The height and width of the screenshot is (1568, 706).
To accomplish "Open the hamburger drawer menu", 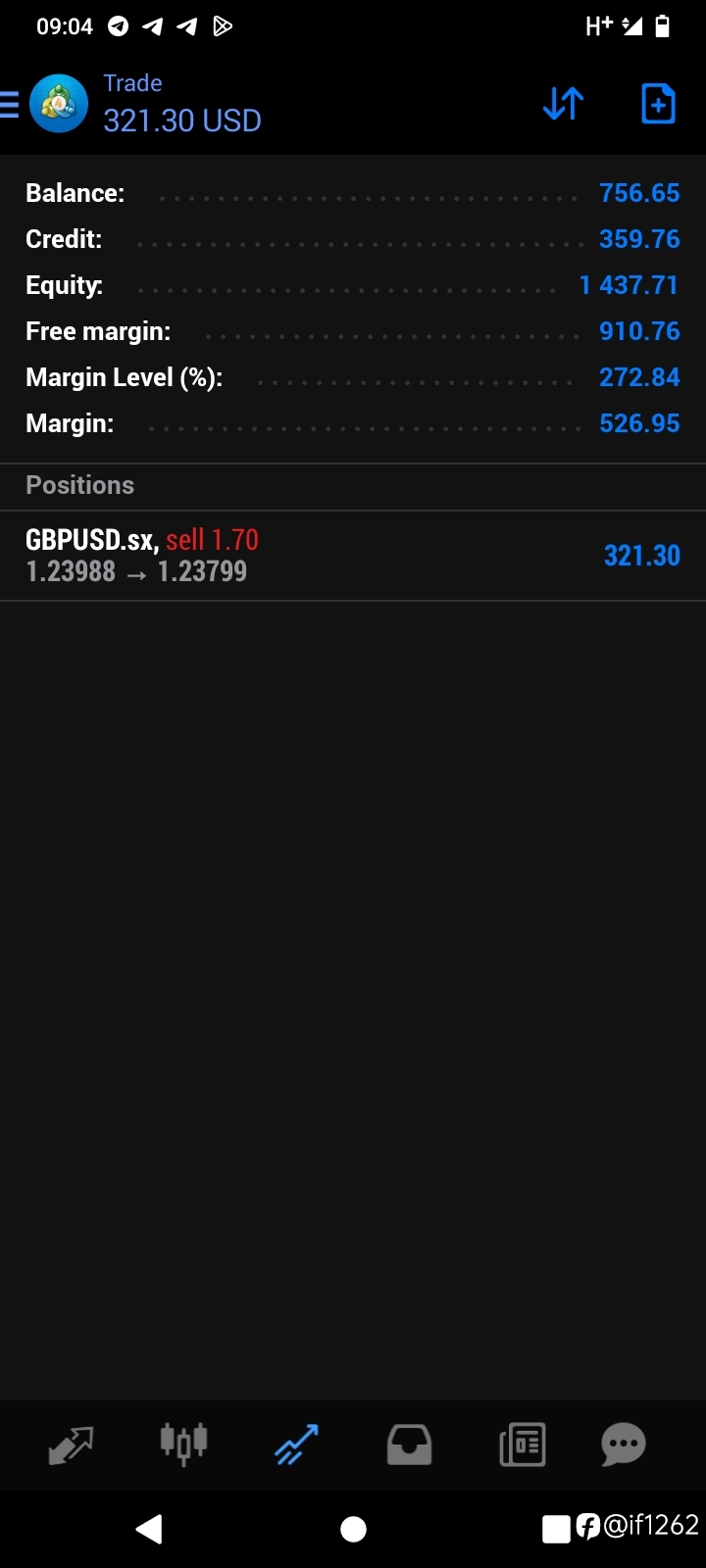I will tap(9, 103).
